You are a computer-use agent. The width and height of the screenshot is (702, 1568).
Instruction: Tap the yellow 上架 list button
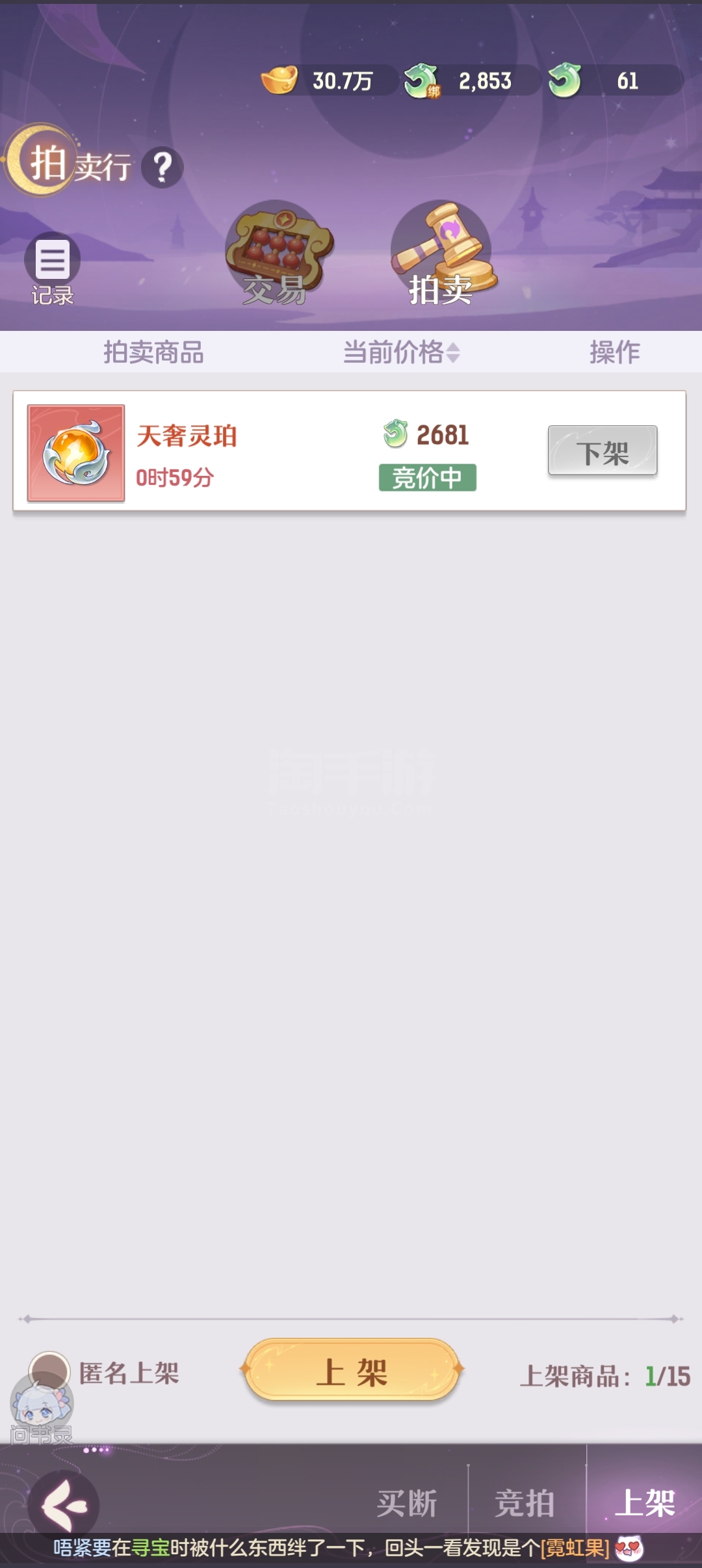point(352,1369)
